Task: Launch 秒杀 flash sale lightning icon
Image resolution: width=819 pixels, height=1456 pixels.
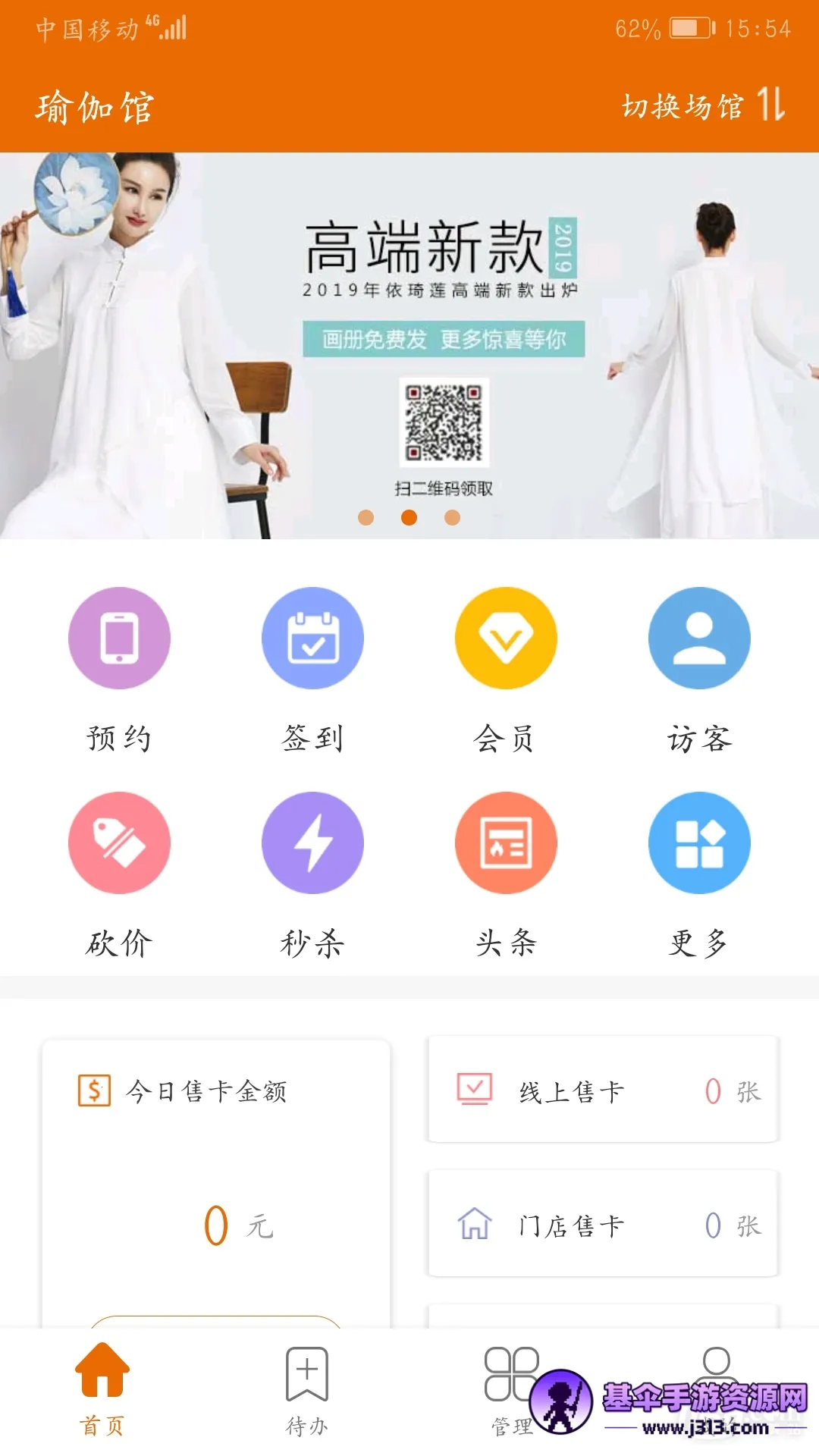Action: (312, 843)
